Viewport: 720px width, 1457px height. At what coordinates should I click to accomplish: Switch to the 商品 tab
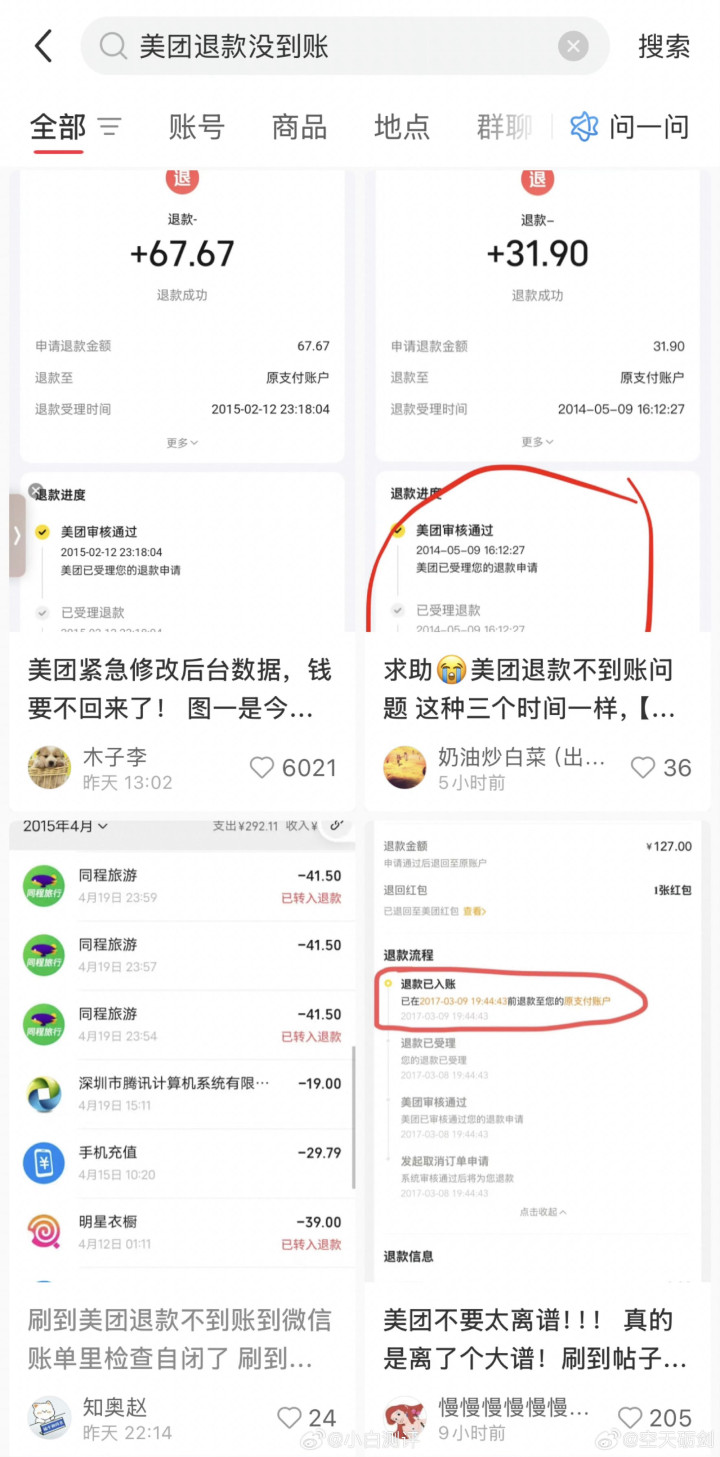pos(299,127)
